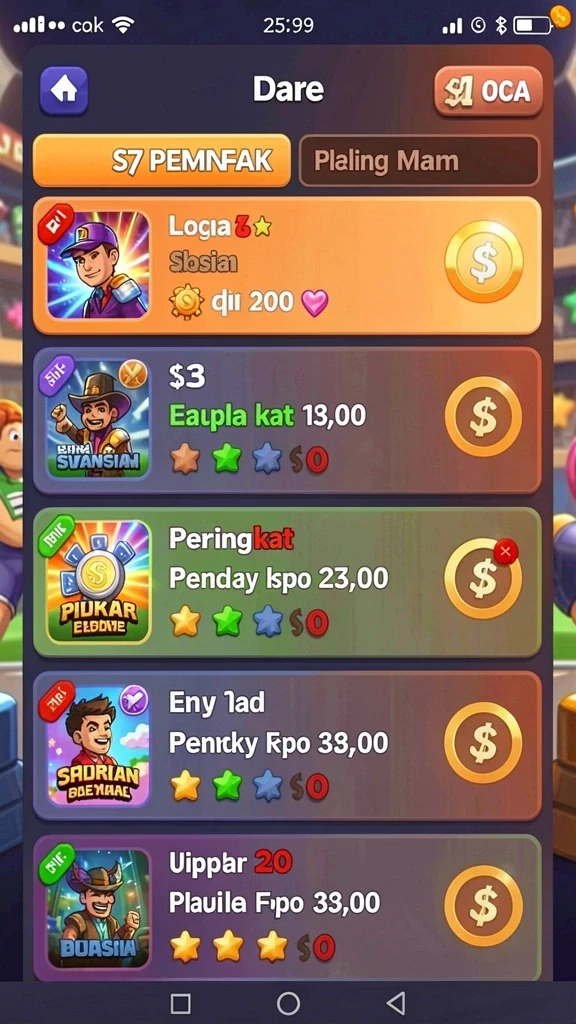576x1024 pixels.
Task: Select the S7 PEMNFAK tab
Action: pos(161,161)
